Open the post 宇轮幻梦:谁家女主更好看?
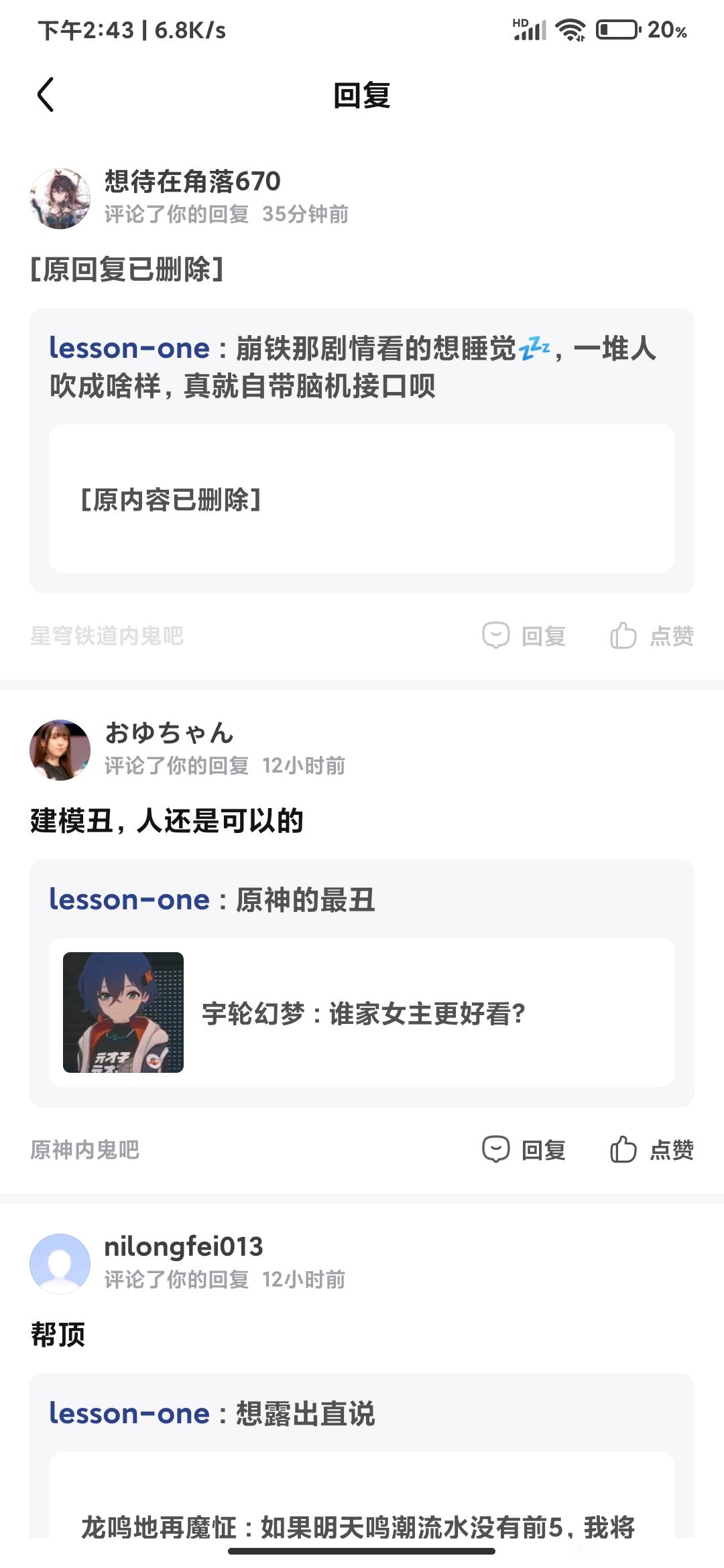 362,1012
